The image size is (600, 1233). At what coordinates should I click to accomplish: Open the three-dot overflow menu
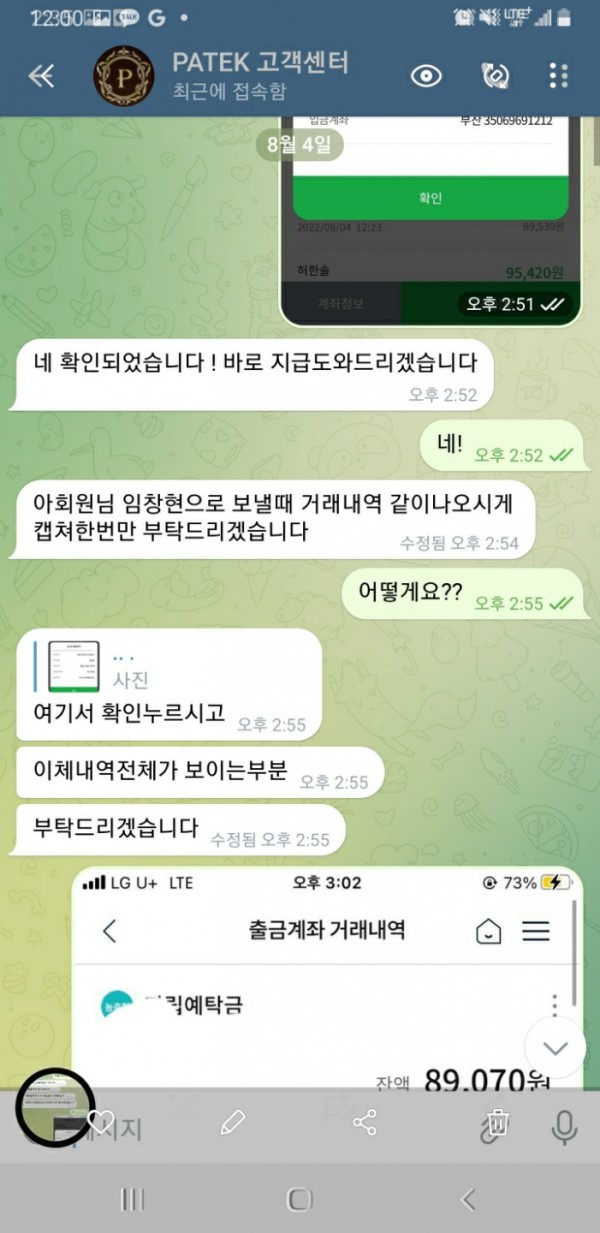click(559, 77)
